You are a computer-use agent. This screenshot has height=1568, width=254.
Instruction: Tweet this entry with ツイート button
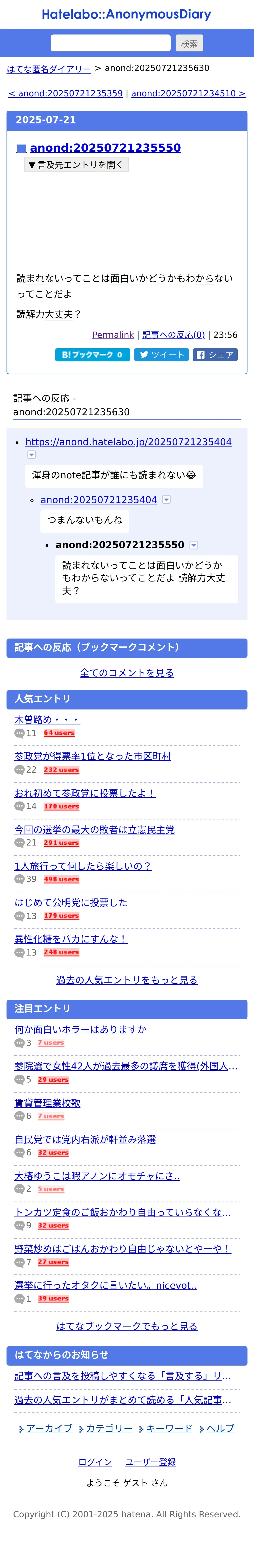point(162,355)
